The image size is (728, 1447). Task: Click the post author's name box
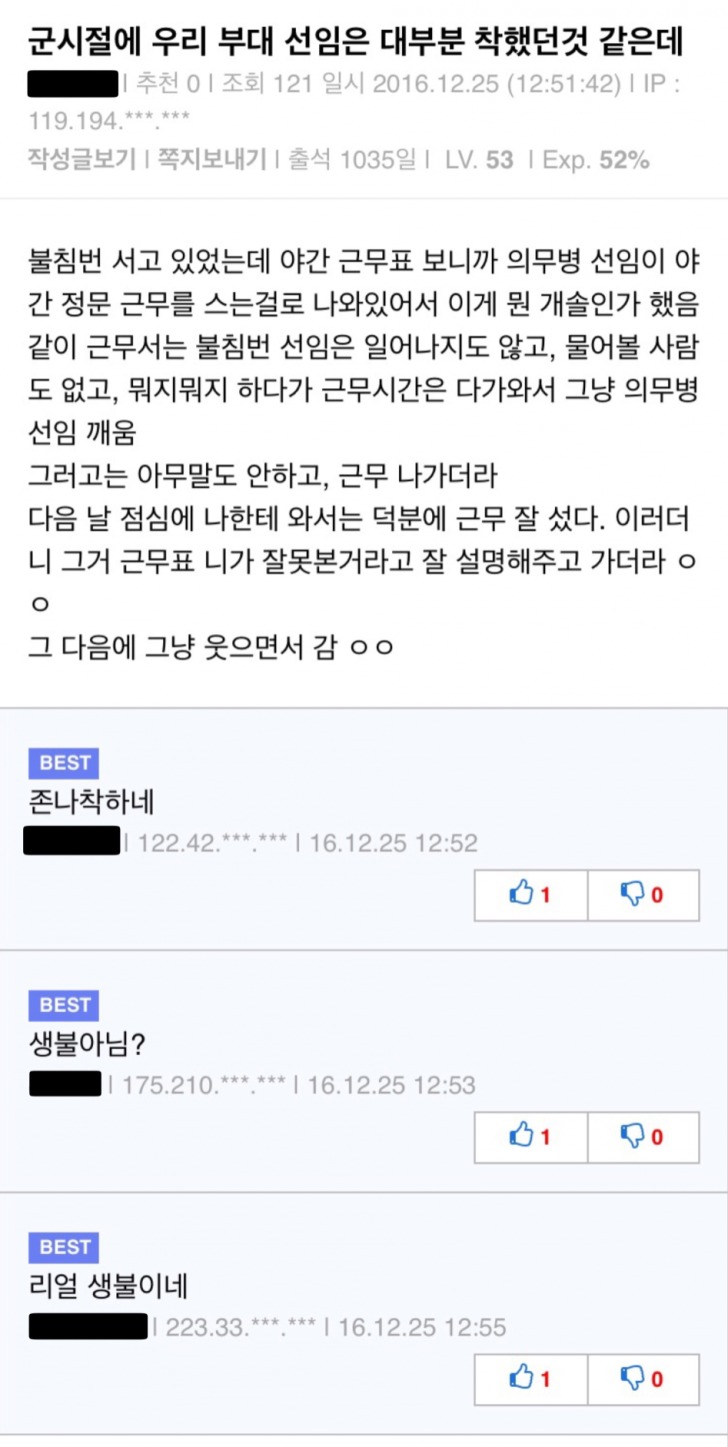point(72,85)
